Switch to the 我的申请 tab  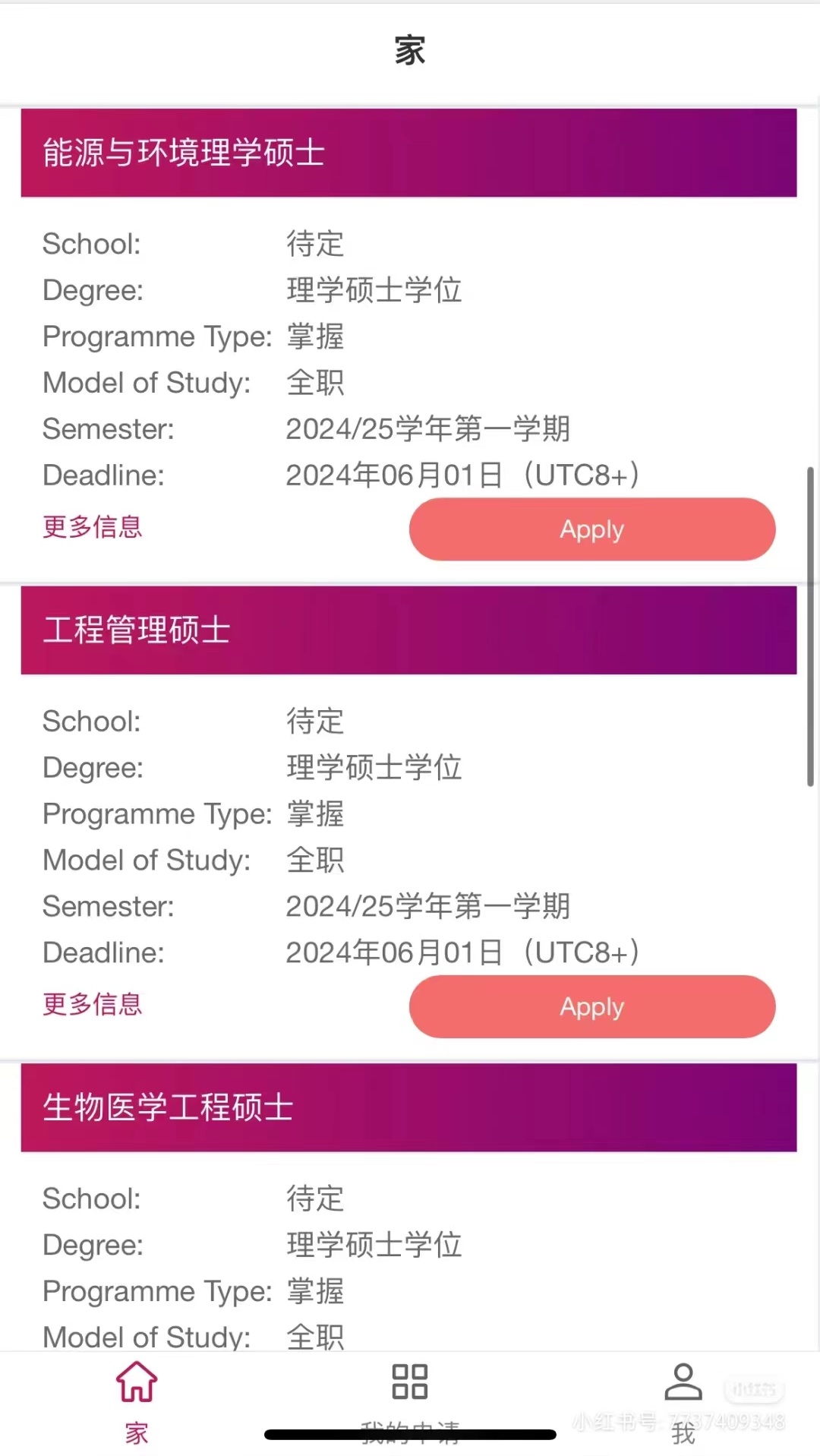pos(410,1402)
